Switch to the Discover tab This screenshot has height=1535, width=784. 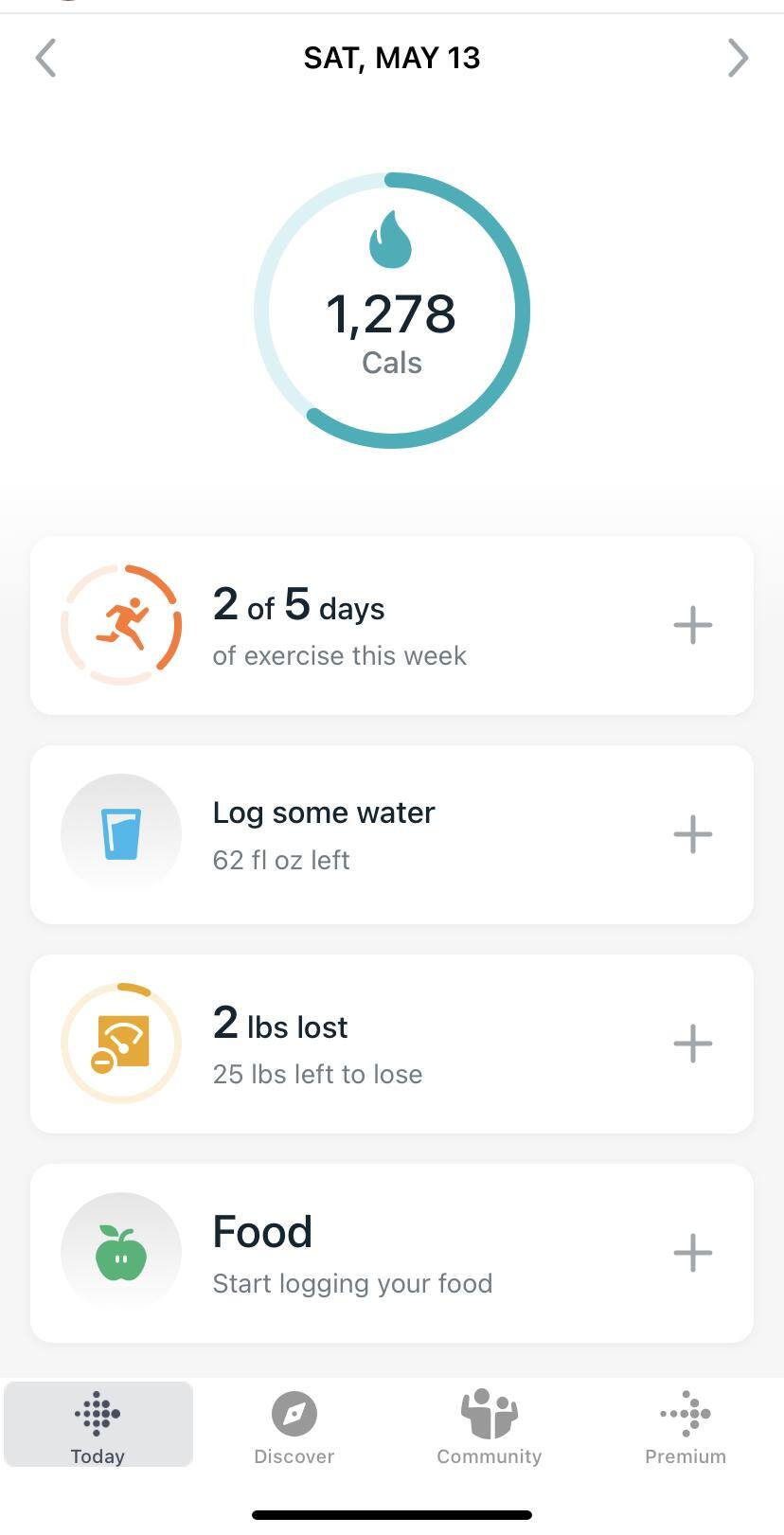click(x=294, y=1425)
